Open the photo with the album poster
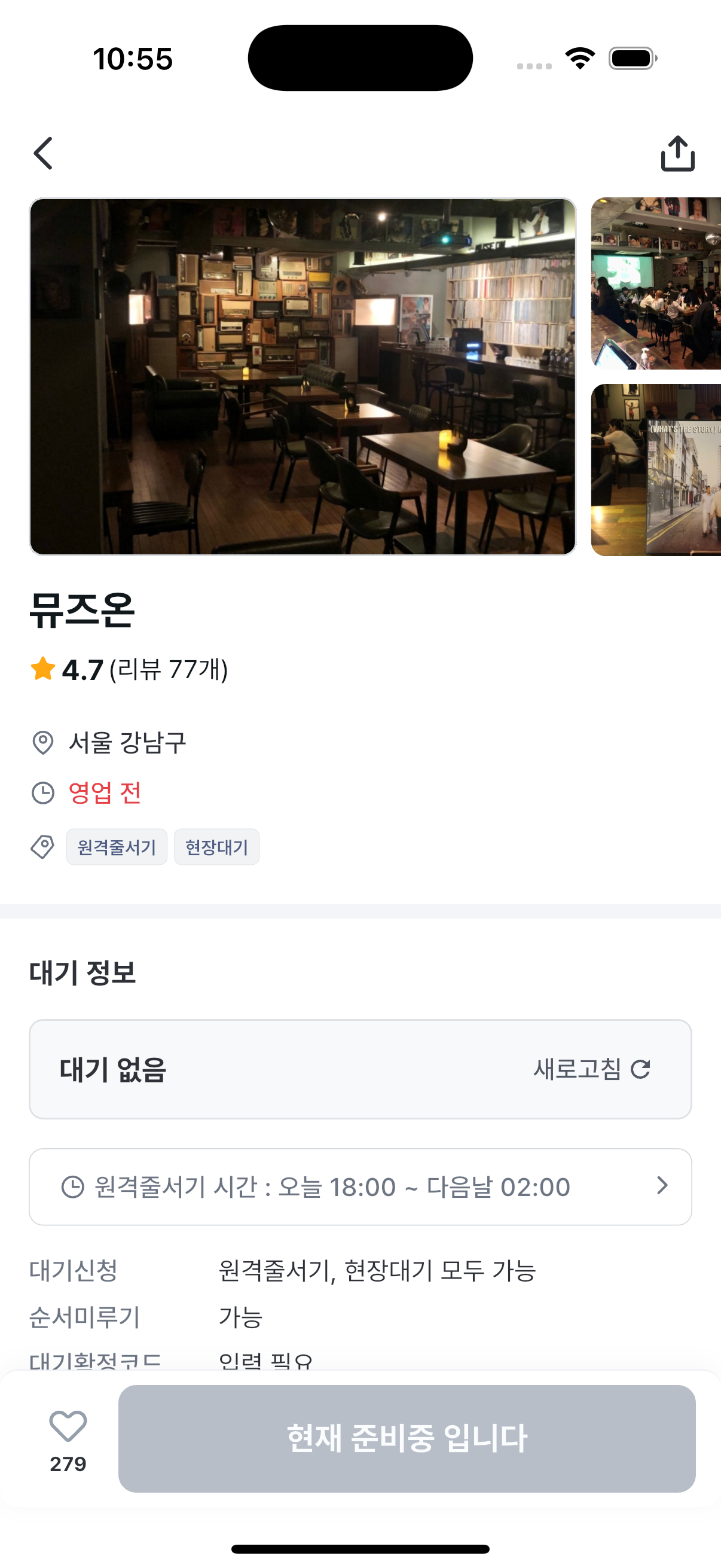The width and height of the screenshot is (721, 1568). pos(656,470)
